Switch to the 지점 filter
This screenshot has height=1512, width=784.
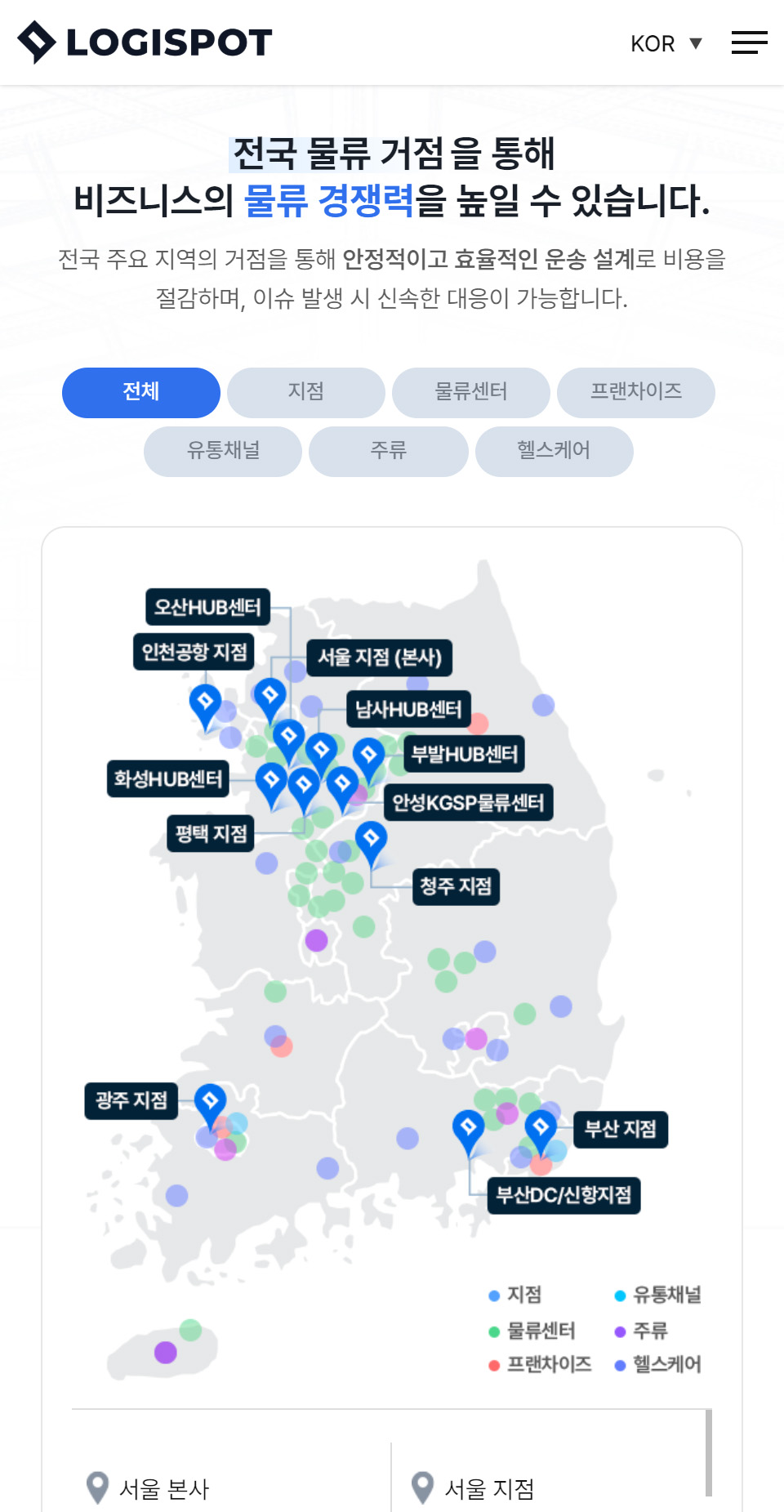(x=306, y=392)
